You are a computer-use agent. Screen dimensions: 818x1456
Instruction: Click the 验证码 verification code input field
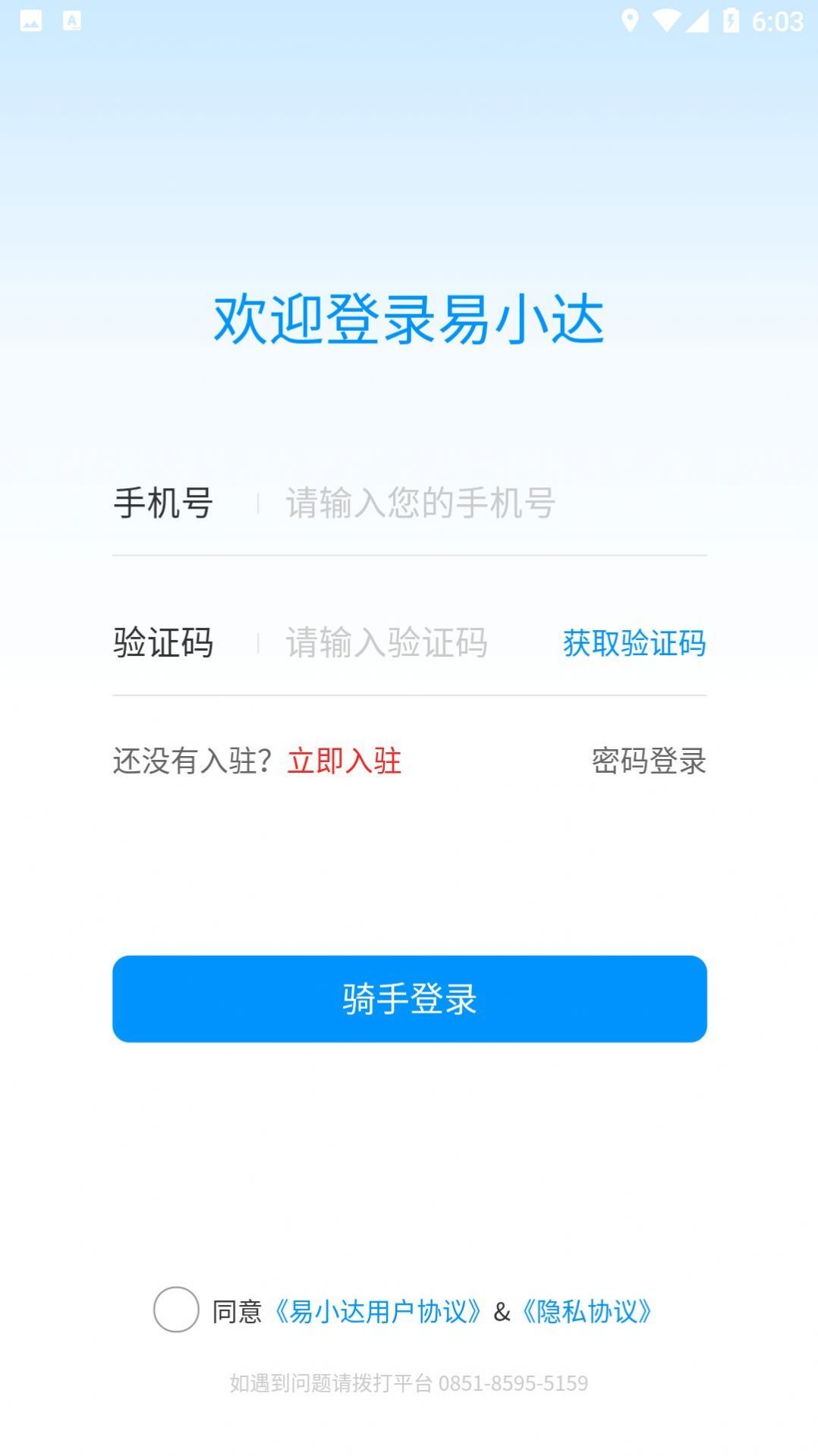click(387, 644)
